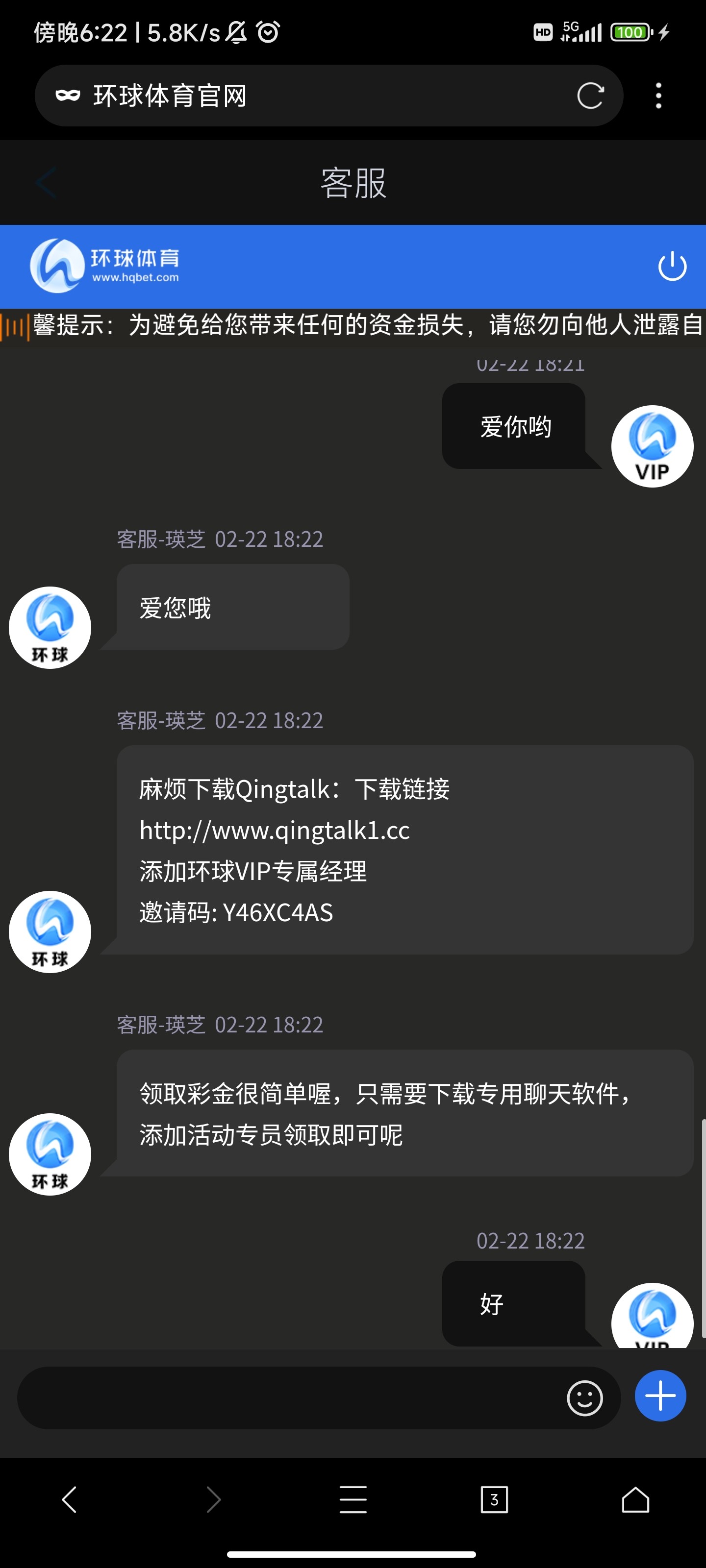This screenshot has width=706, height=1568.
Task: Go back from the 客服 page
Action: click(46, 183)
